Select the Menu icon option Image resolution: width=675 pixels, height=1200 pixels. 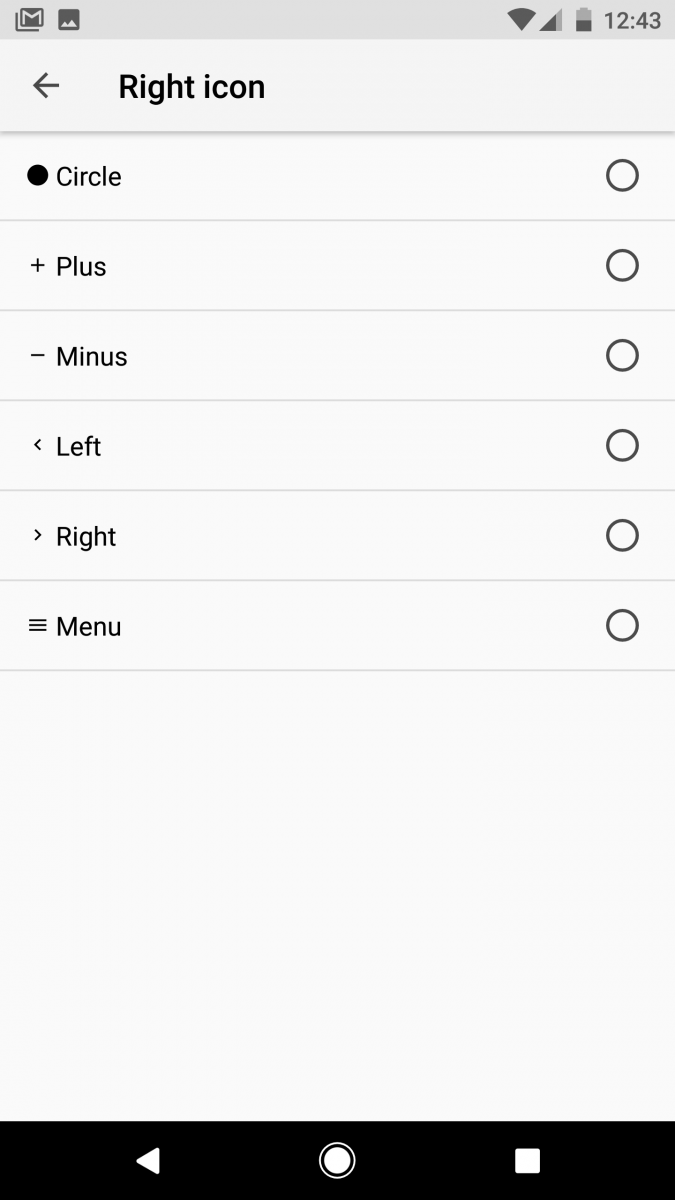coord(337,626)
